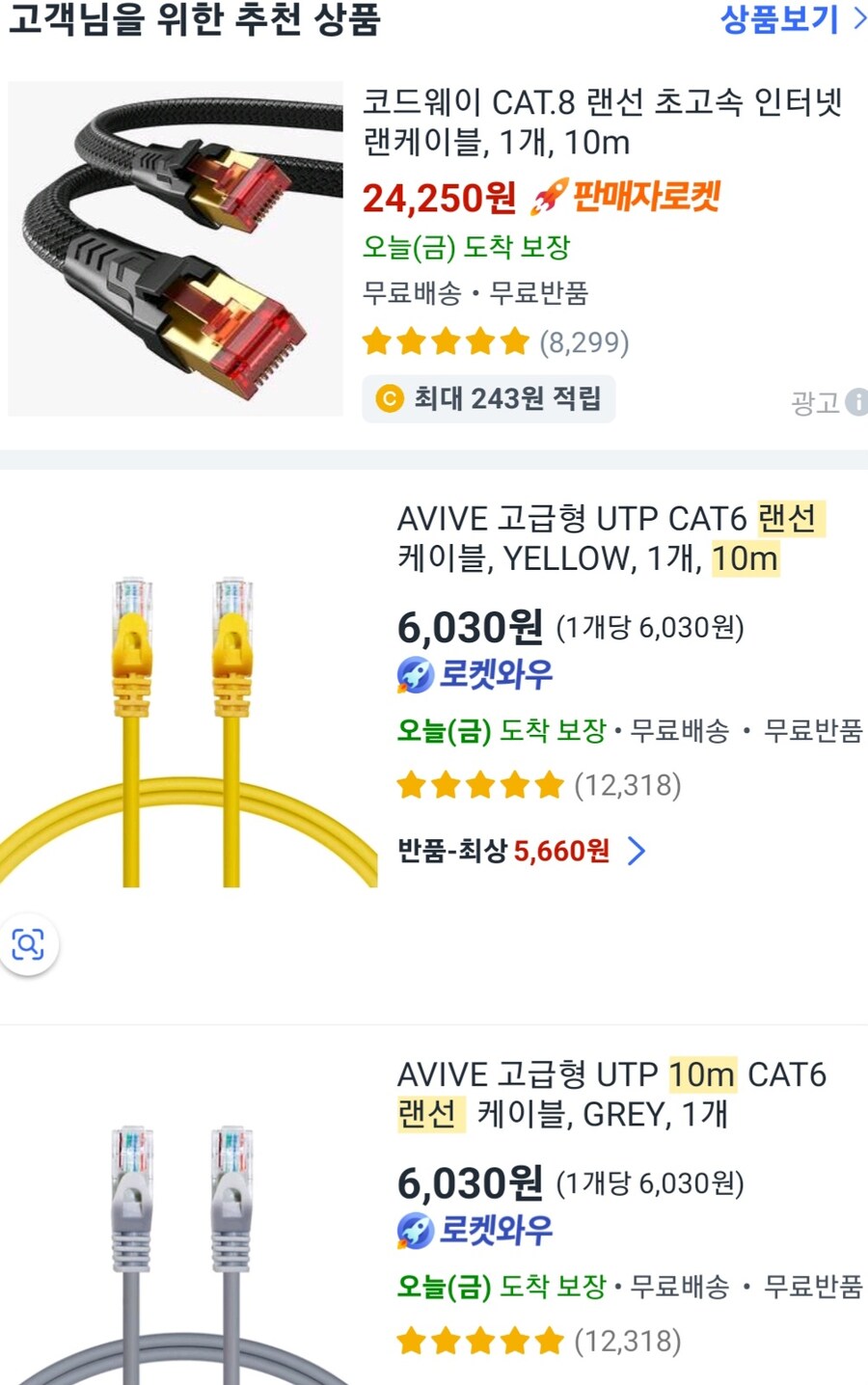868x1385 pixels.
Task: Click the yellow Coupang cash C coin icon
Action: click(x=389, y=399)
